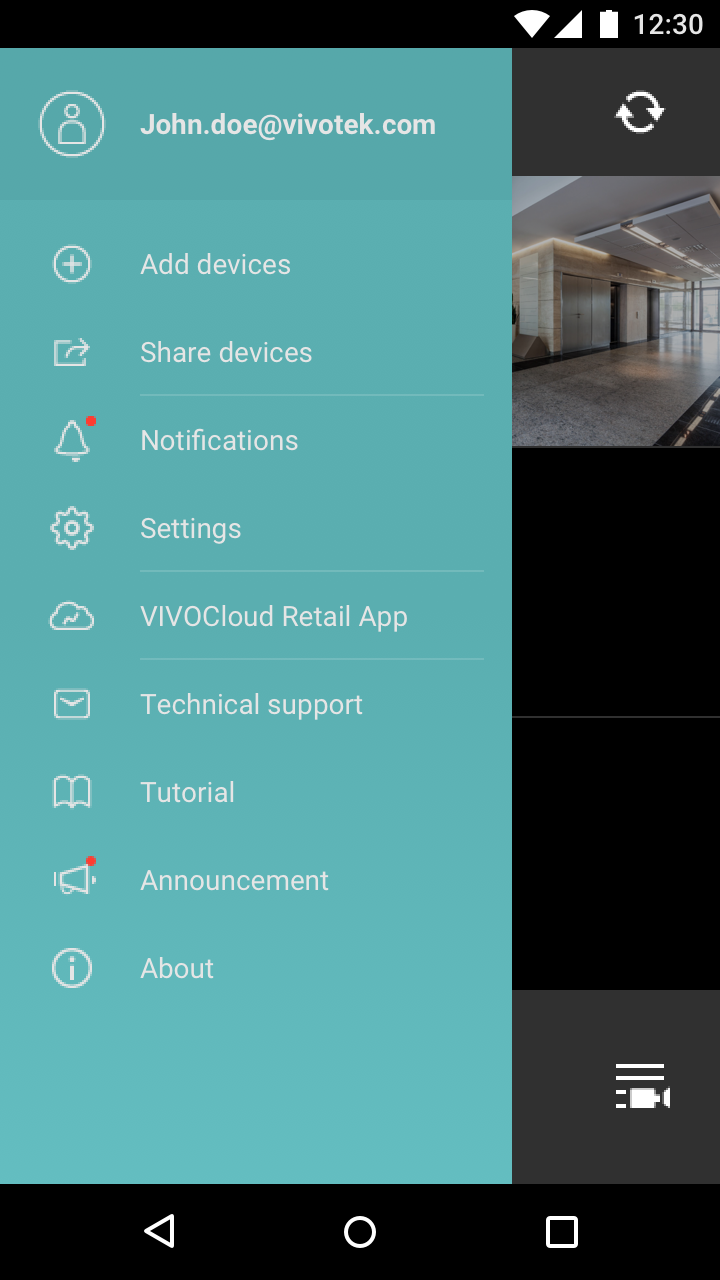Open Technical support
720x1280 pixels.
[x=251, y=705]
